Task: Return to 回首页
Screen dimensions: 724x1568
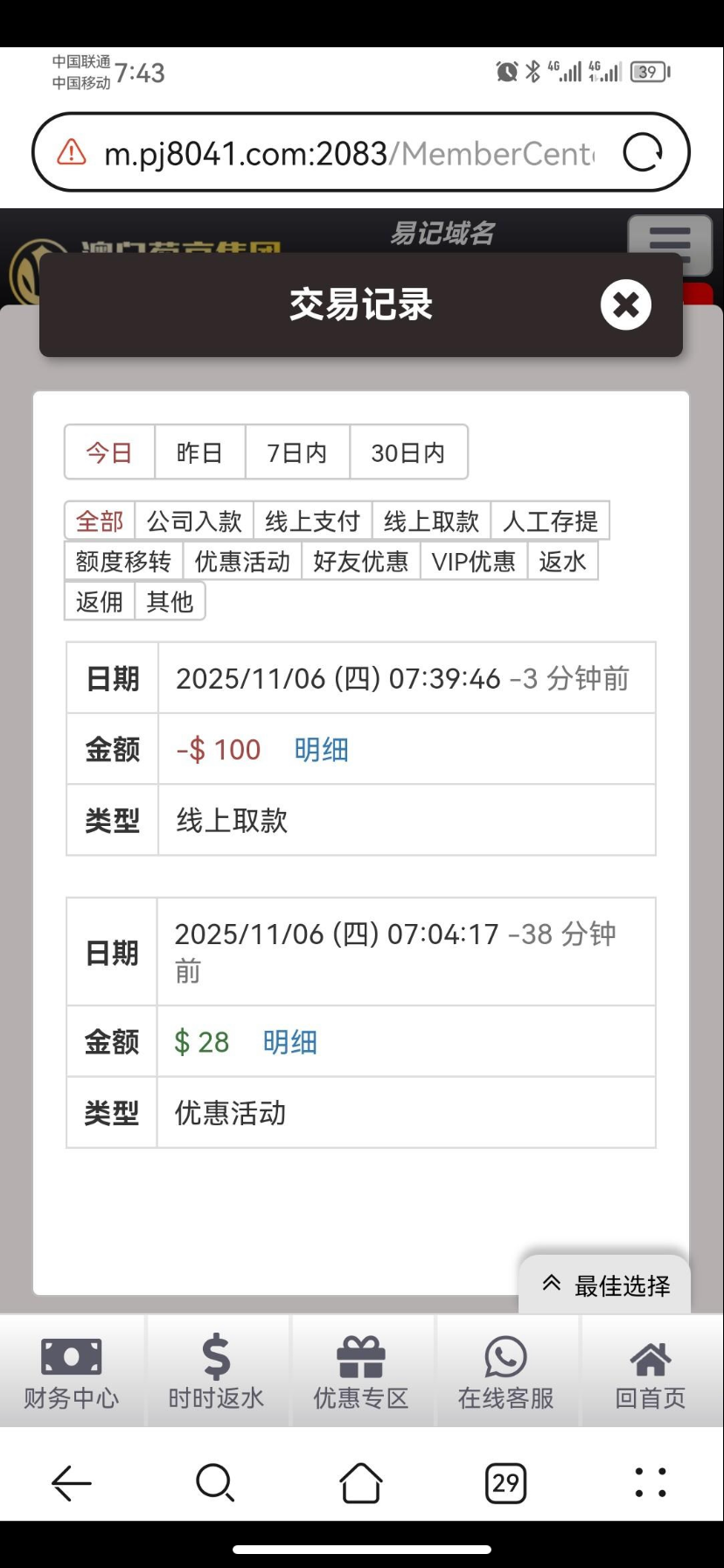Action: tap(651, 1372)
